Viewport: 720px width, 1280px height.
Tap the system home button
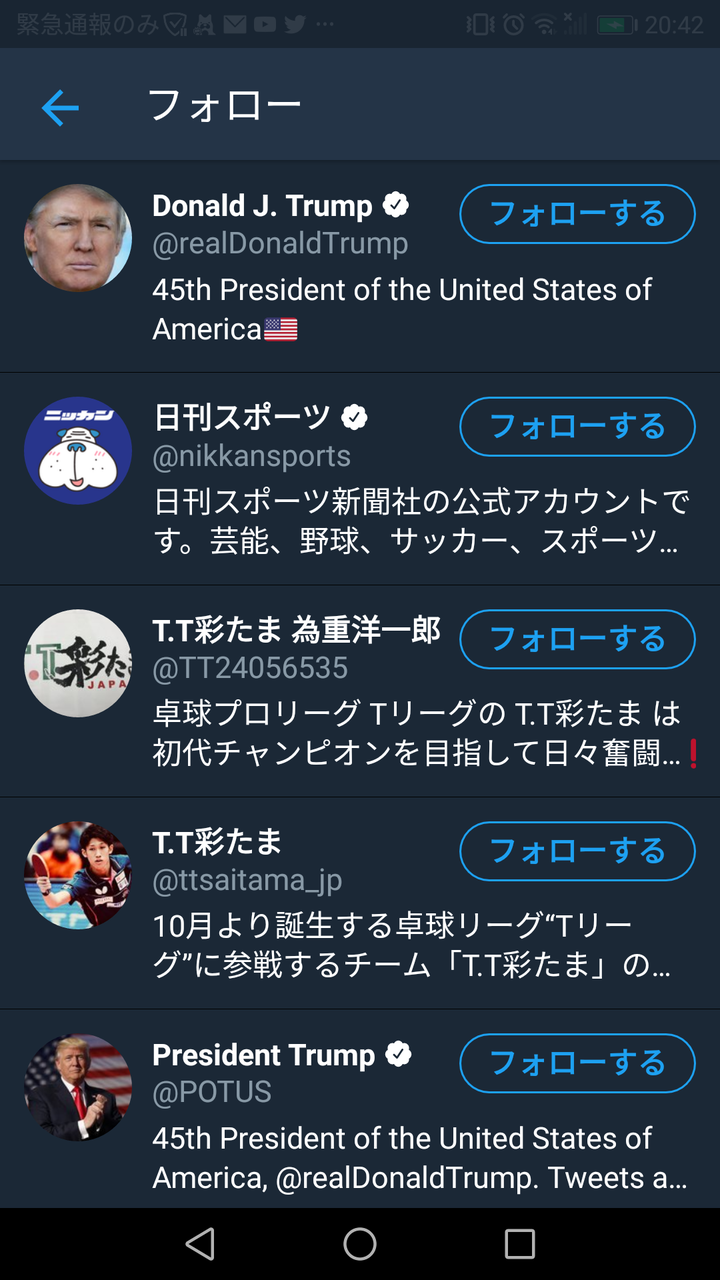pos(360,1244)
